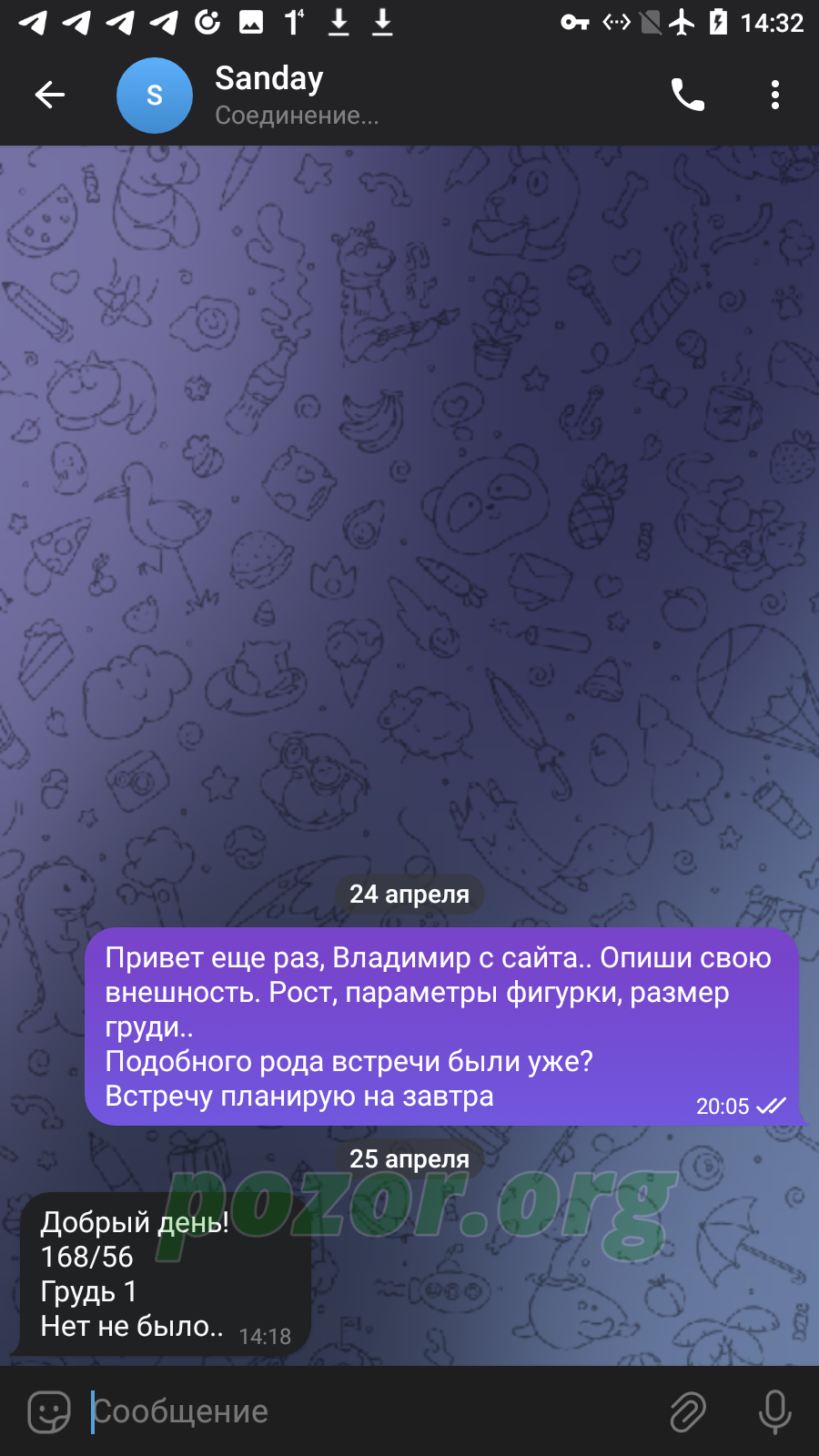Tap the microphone voice message button

point(775,1411)
